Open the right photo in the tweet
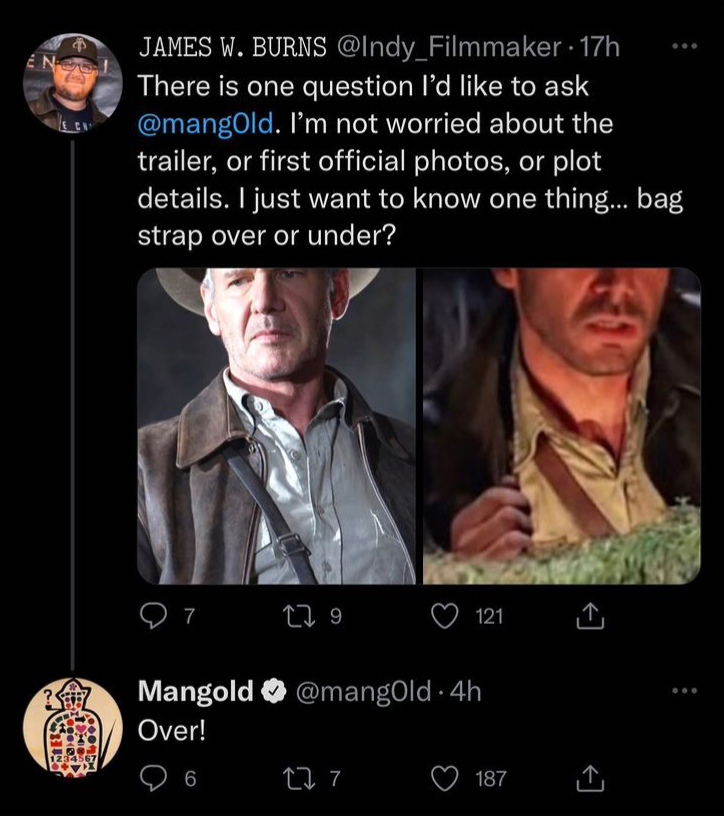Image resolution: width=724 pixels, height=816 pixels. (561, 426)
